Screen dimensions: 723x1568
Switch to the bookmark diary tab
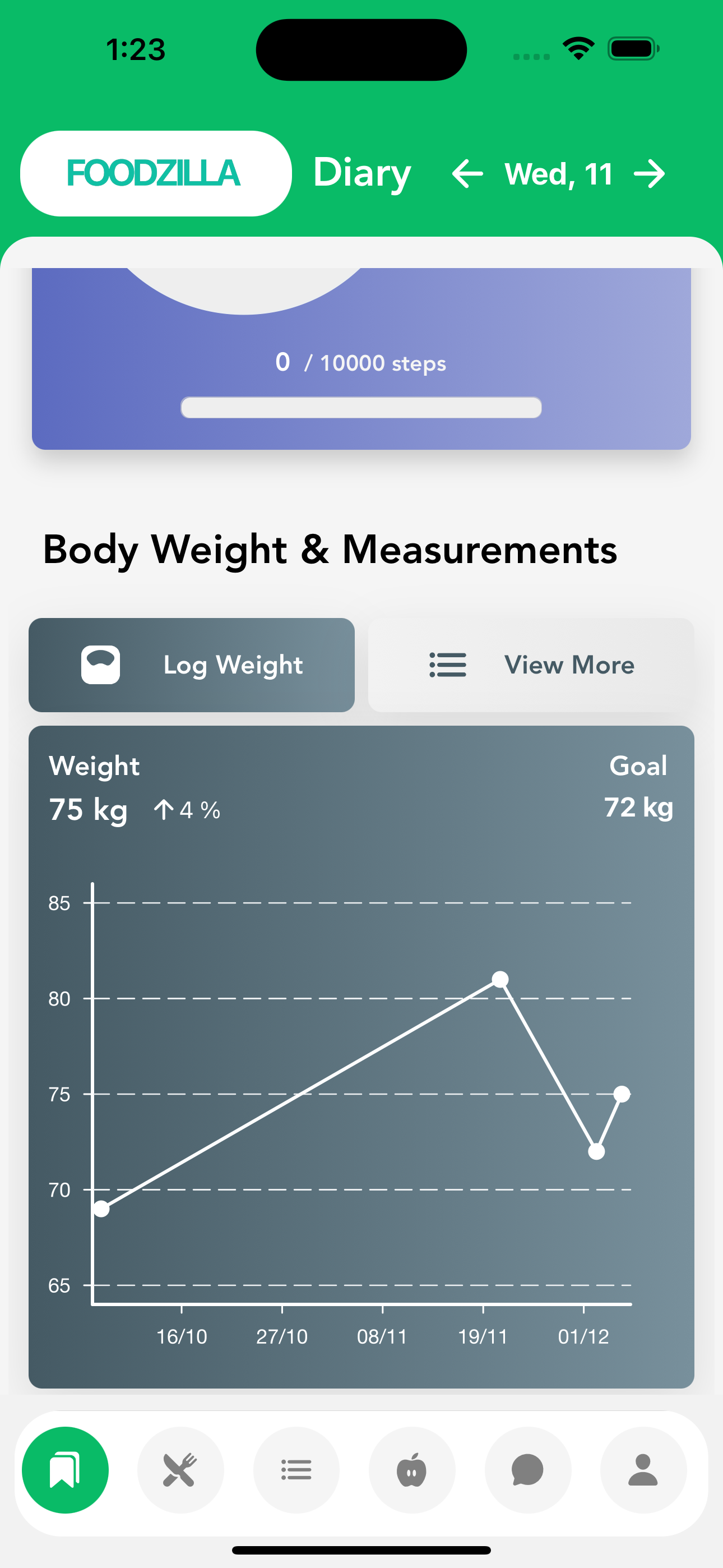[x=65, y=1469]
